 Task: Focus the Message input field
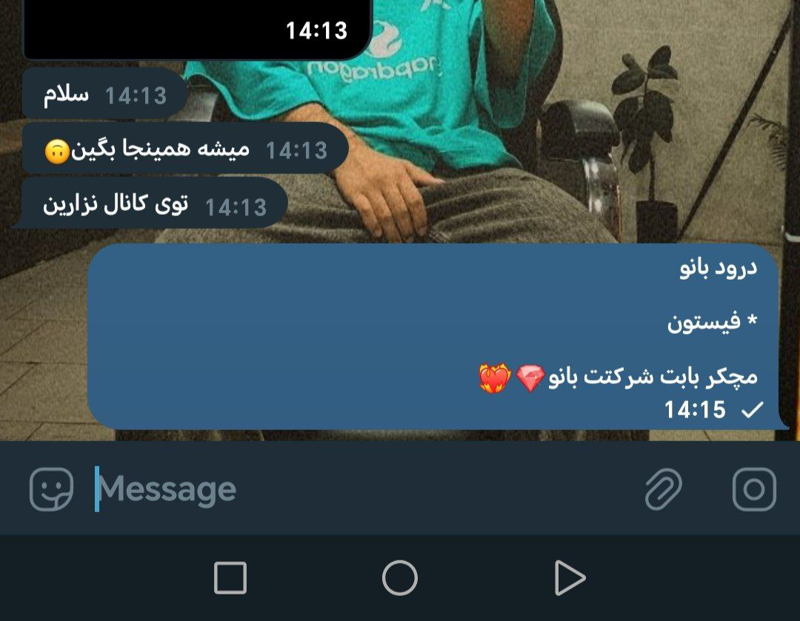[360, 489]
